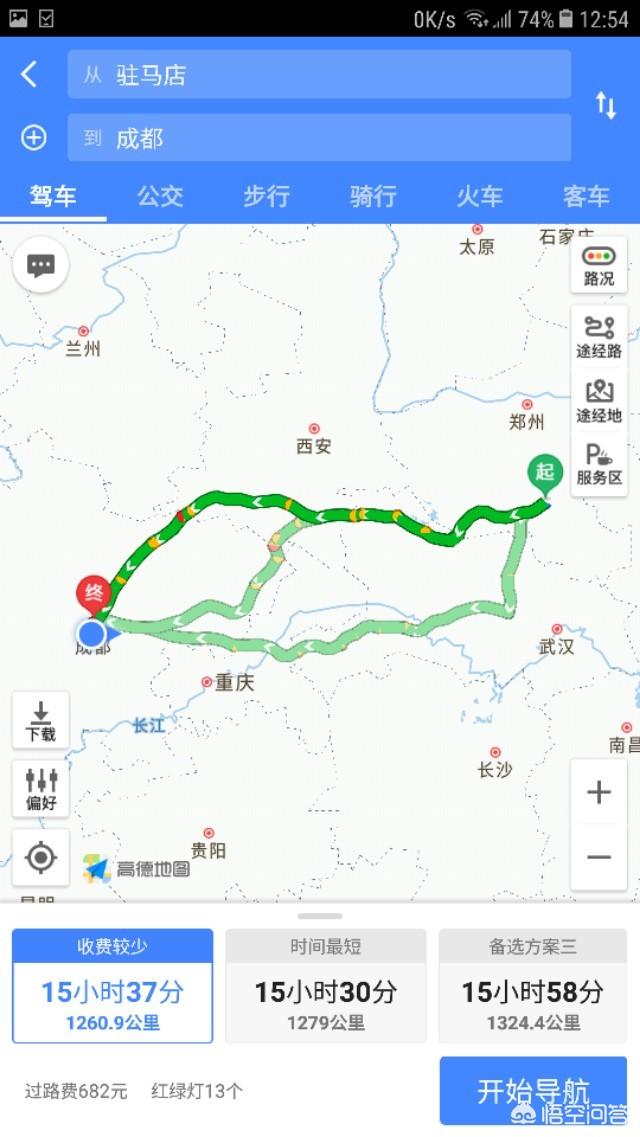The image size is (640, 1137).
Task: Go back using the top-left arrow
Action: click(30, 74)
